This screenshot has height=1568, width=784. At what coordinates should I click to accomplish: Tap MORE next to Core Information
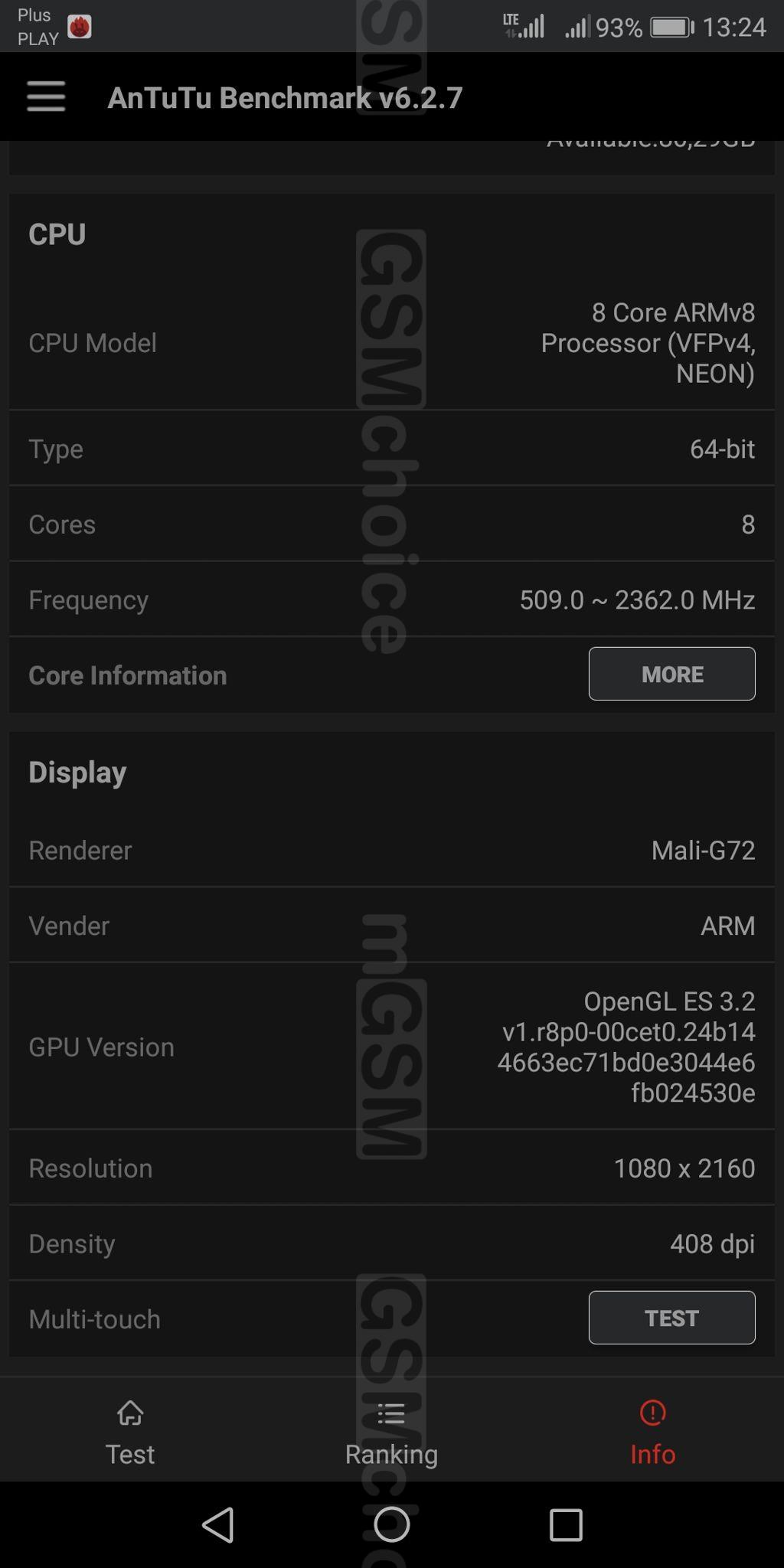[x=671, y=674]
